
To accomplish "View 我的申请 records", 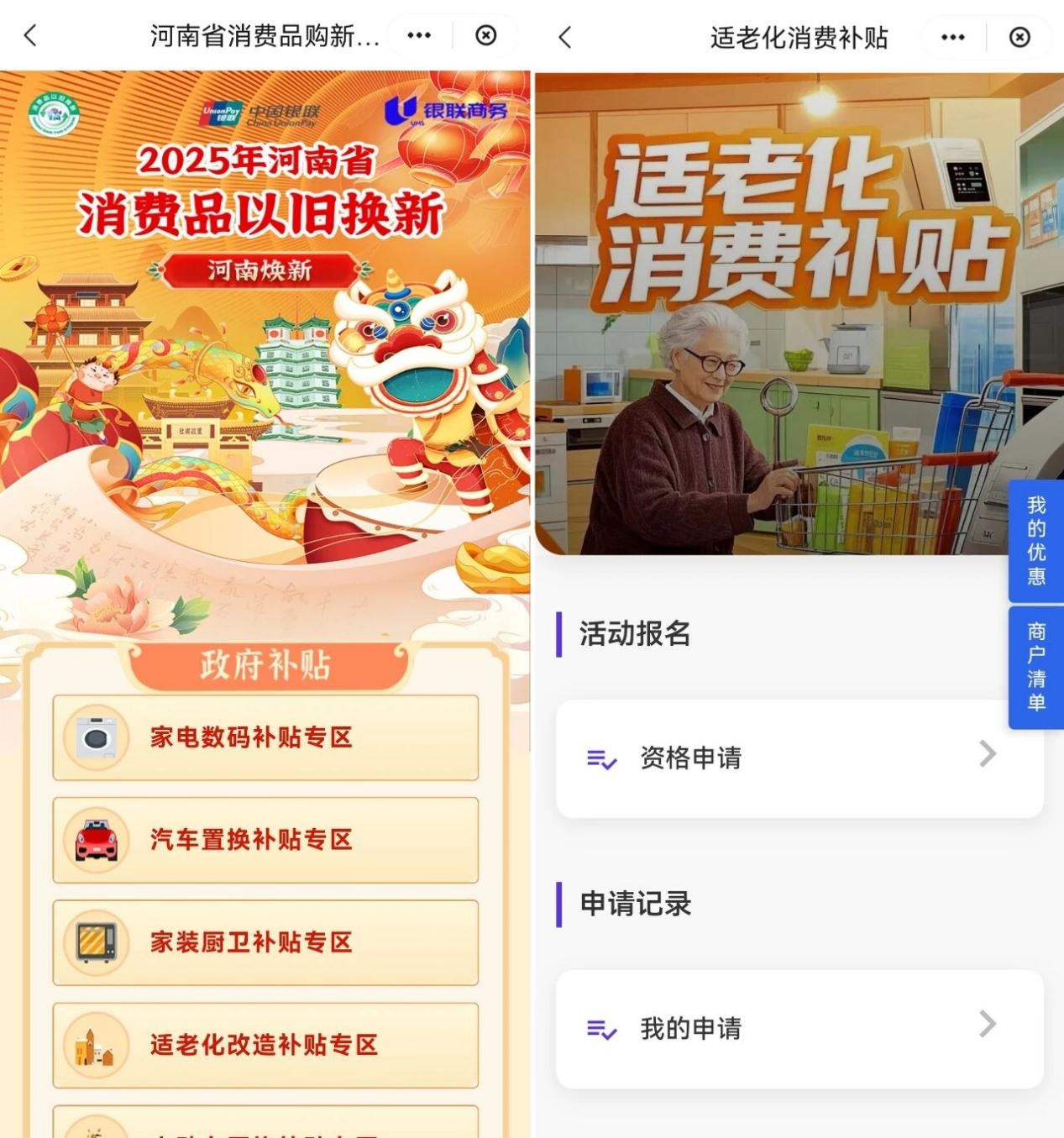I will (x=799, y=1028).
